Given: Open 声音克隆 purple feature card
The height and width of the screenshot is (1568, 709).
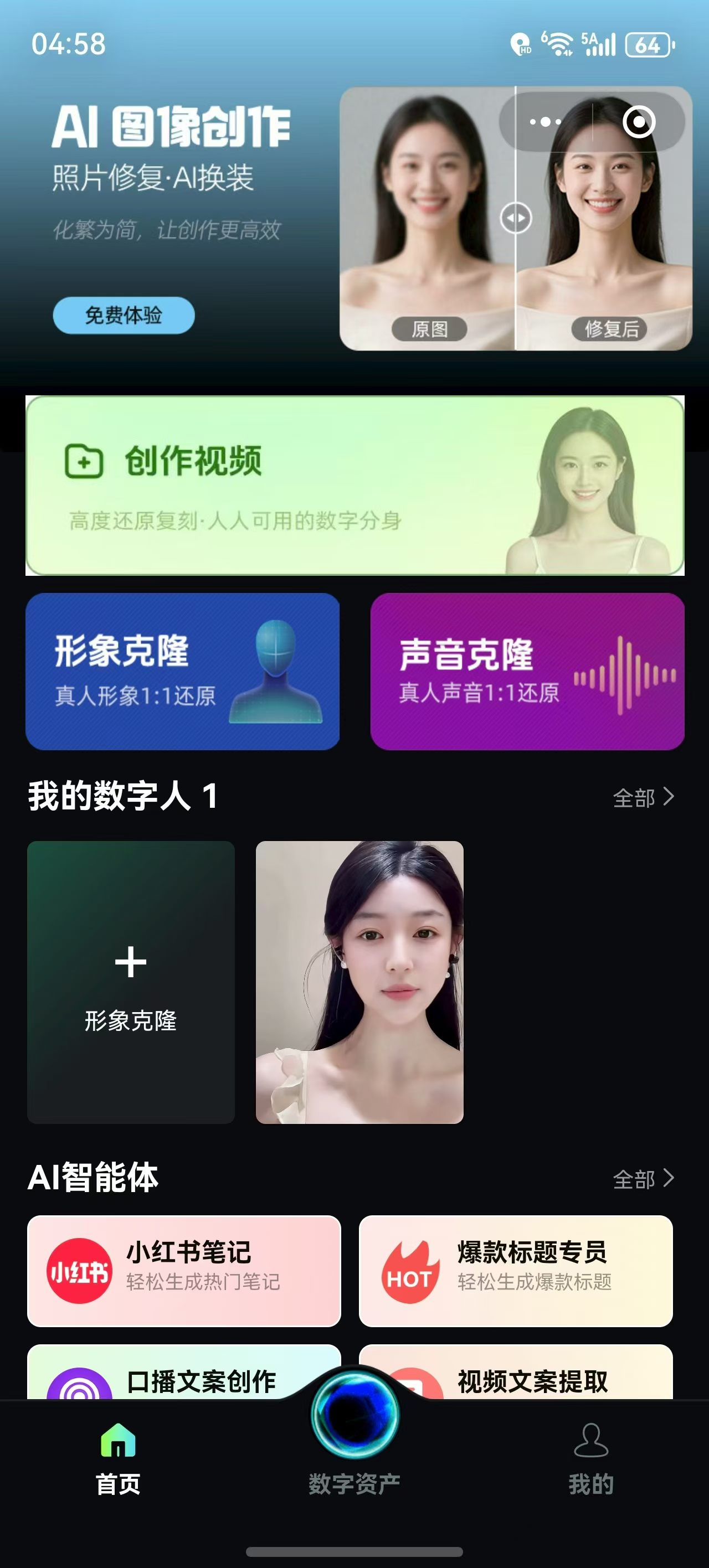Looking at the screenshot, I should click(527, 672).
